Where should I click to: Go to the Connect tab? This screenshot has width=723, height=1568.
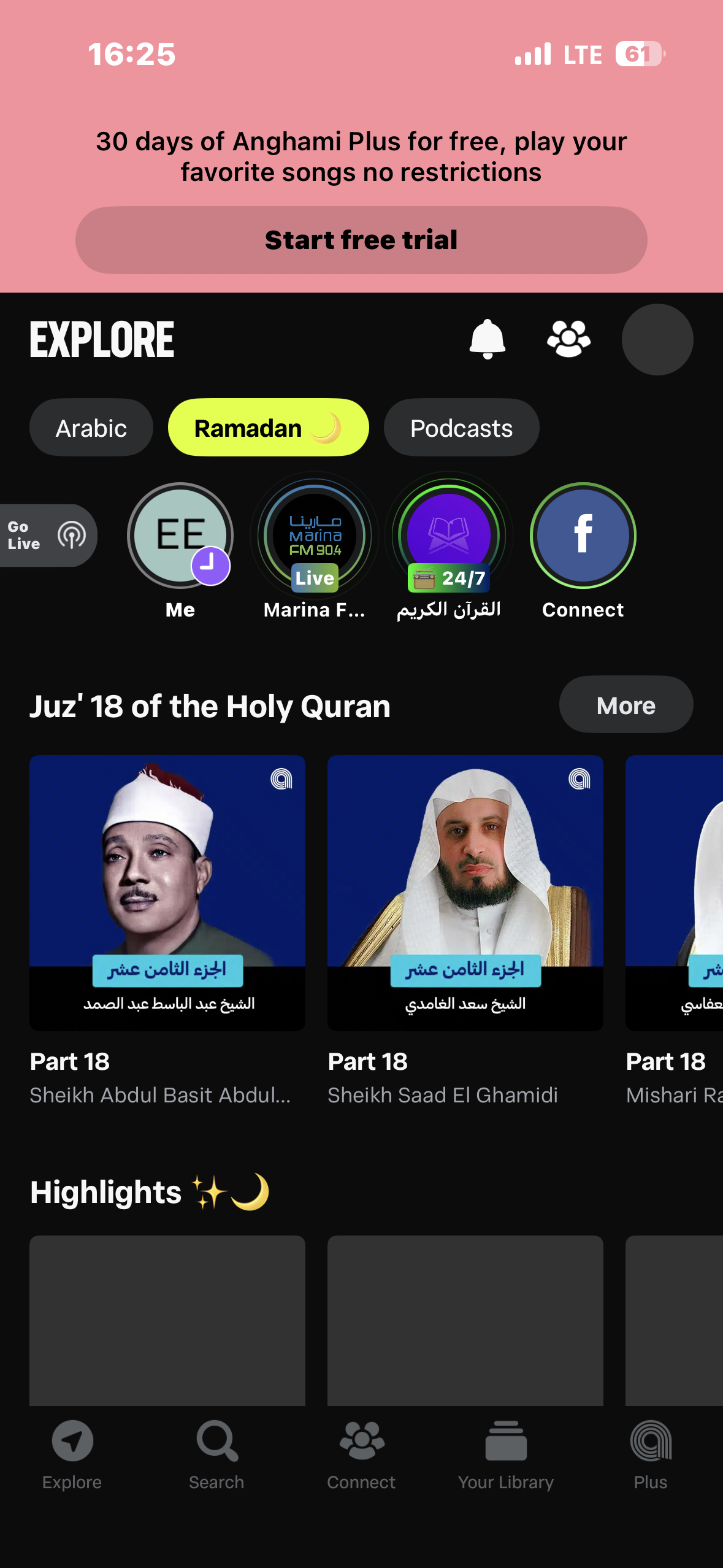[361, 1454]
